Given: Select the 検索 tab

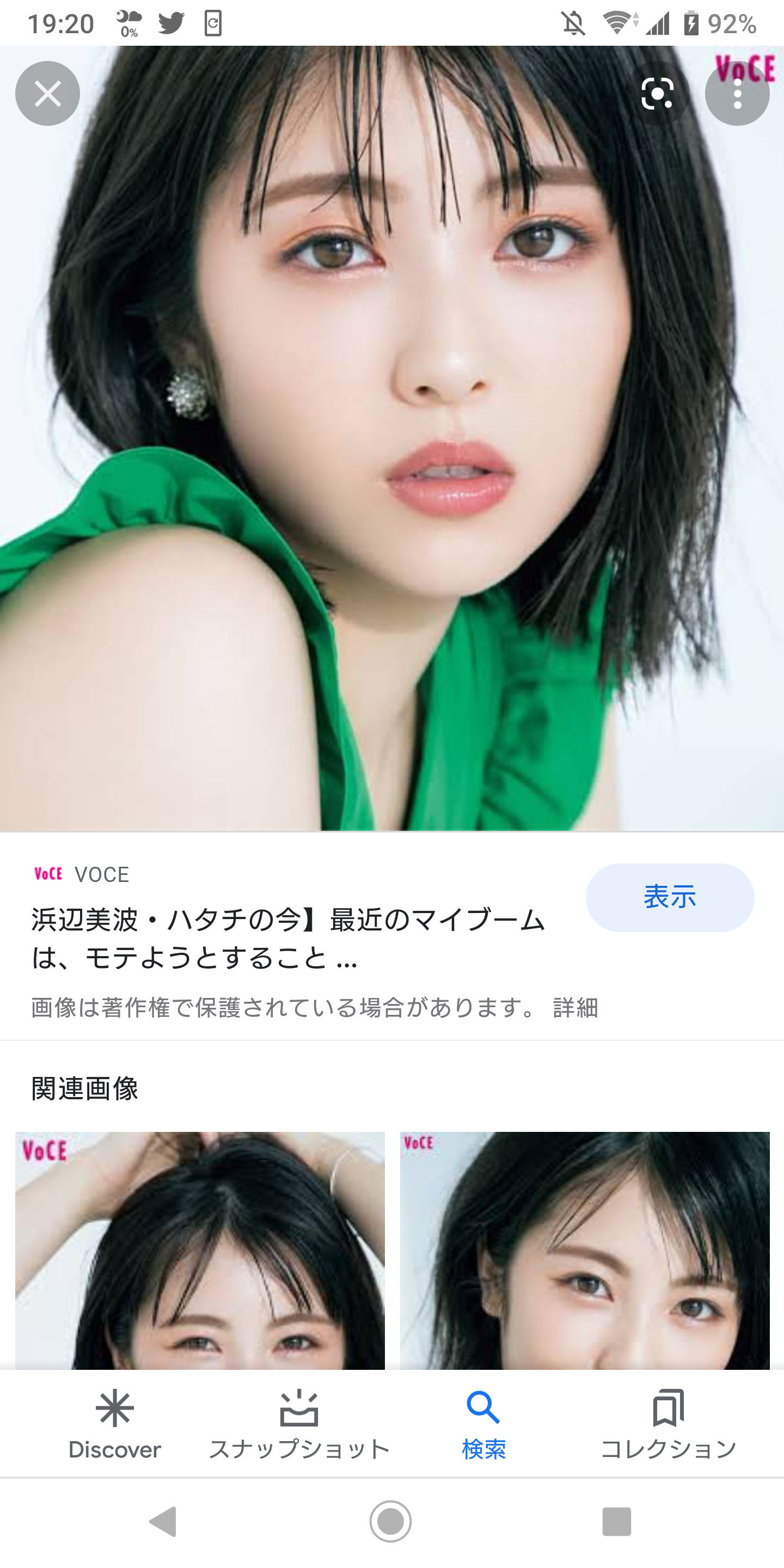Looking at the screenshot, I should (483, 1424).
